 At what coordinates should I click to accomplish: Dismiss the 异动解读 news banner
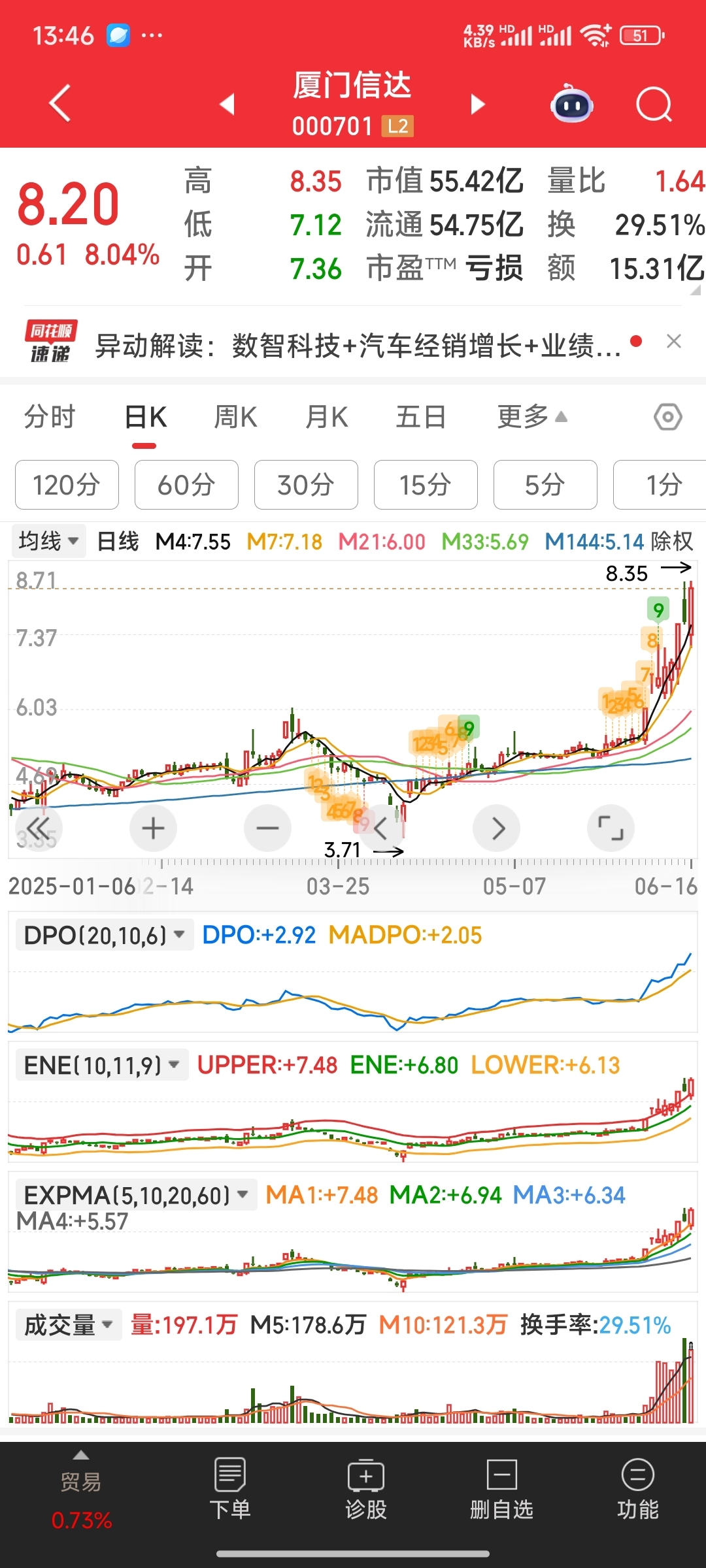[674, 342]
